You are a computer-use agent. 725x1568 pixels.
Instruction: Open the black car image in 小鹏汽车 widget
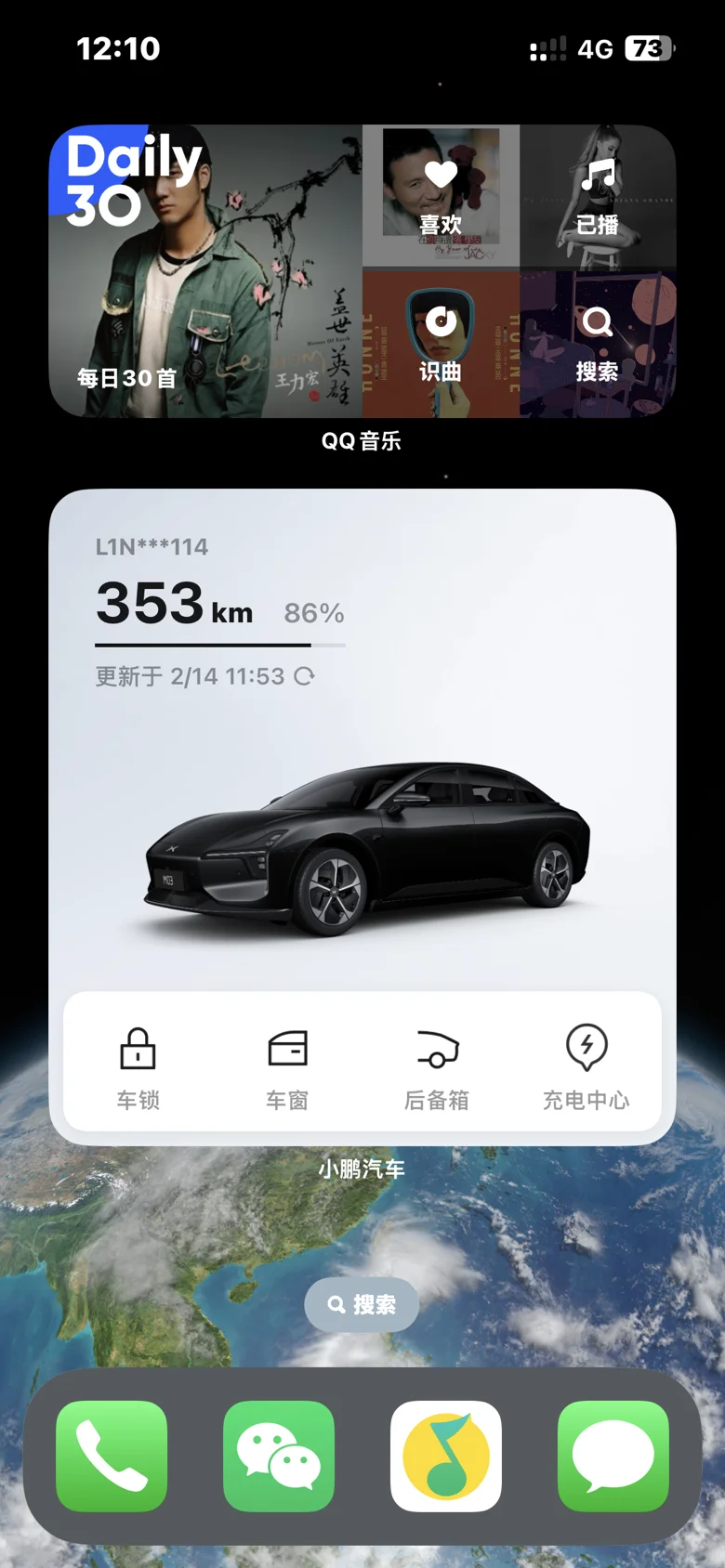coord(366,849)
